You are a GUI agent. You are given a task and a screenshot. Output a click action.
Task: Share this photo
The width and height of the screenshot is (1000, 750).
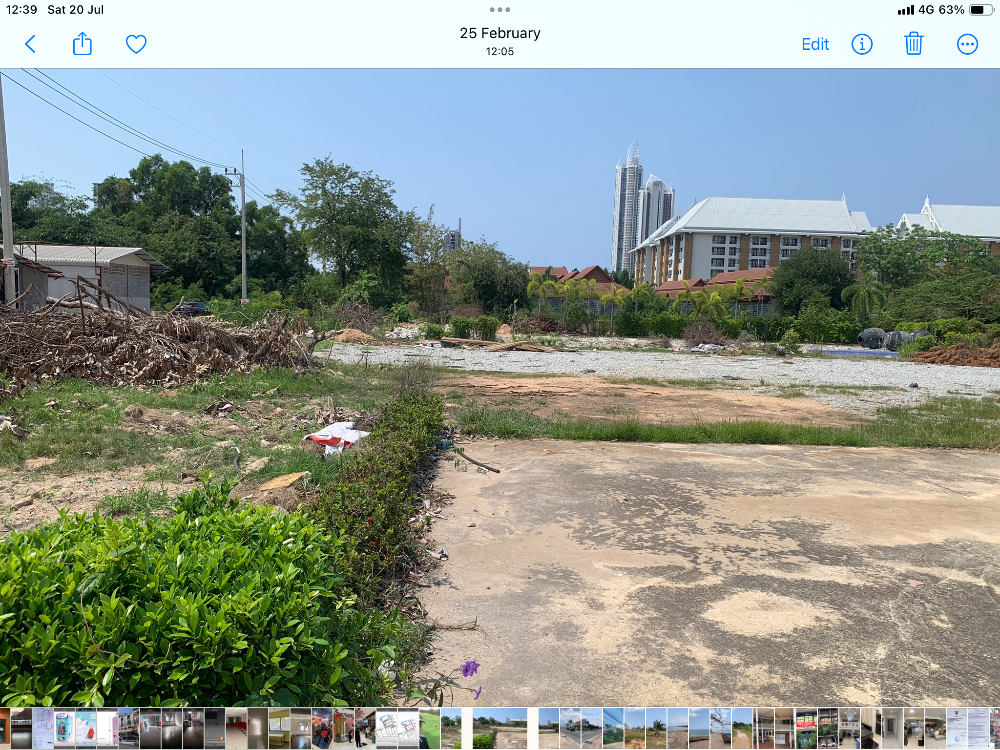point(82,44)
